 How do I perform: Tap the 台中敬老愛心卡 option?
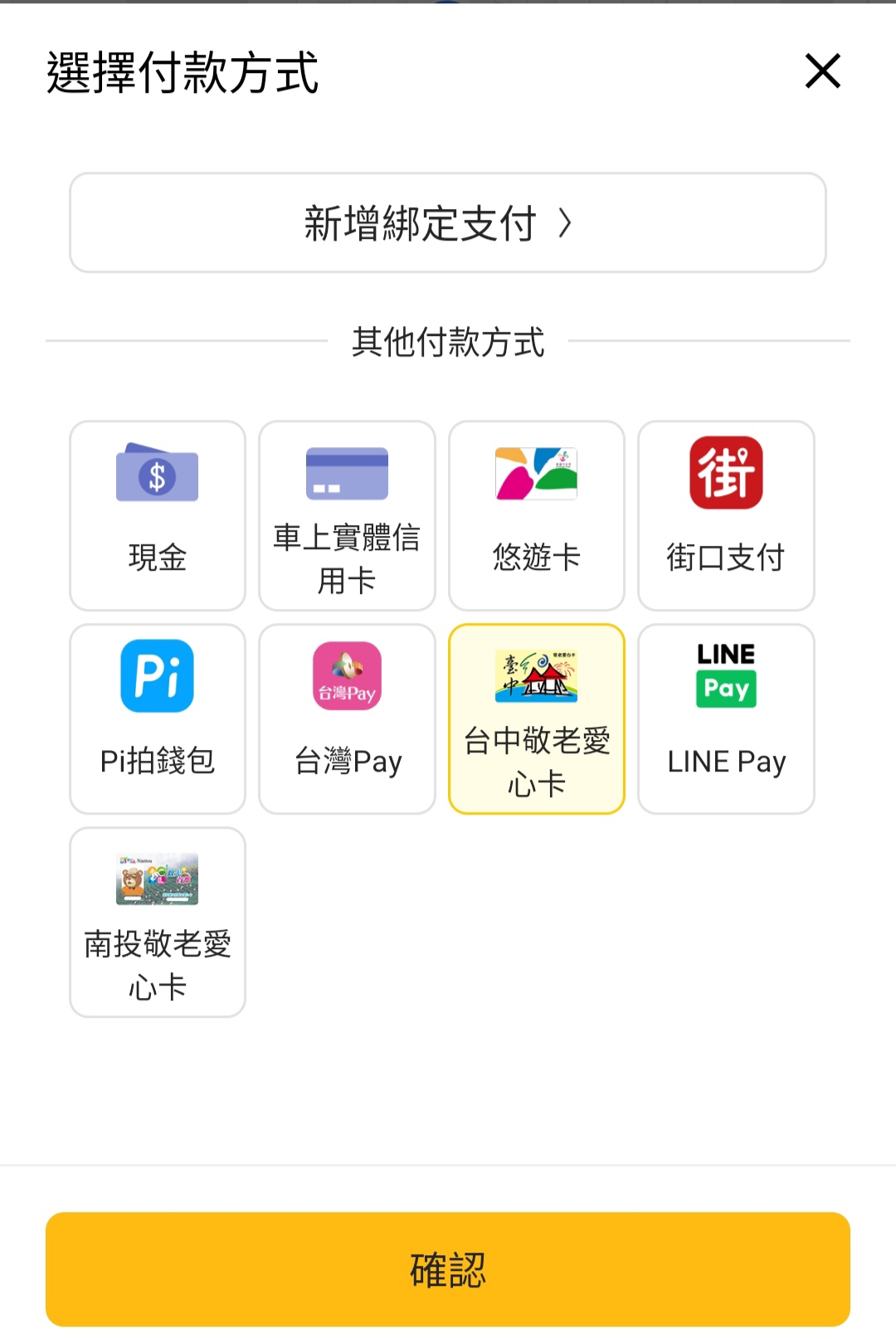(537, 718)
